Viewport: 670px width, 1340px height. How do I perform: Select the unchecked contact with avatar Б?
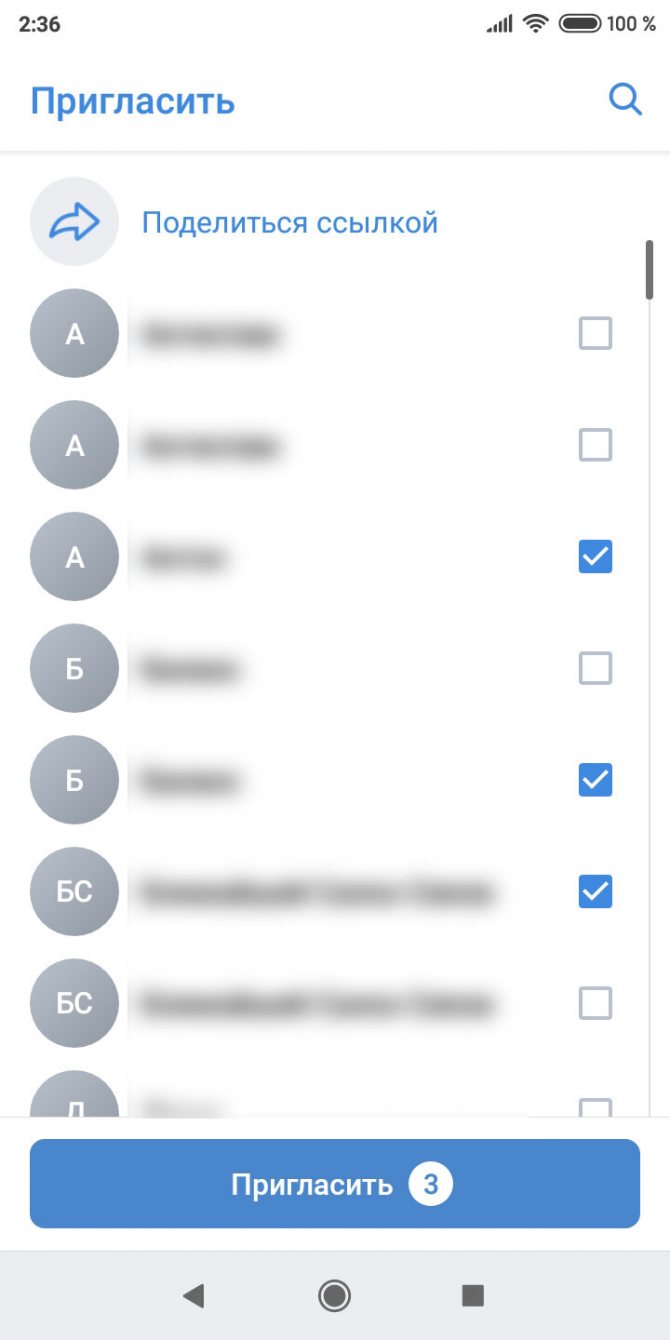[x=595, y=668]
